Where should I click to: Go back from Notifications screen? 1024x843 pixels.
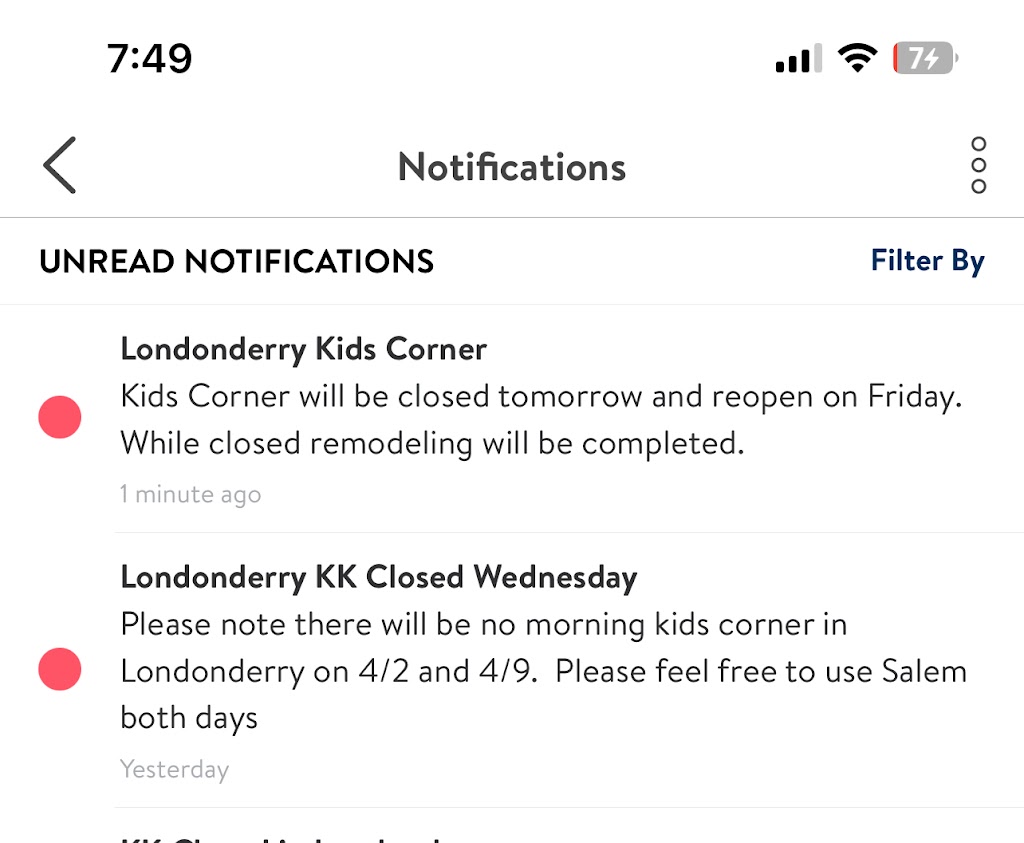coord(60,165)
